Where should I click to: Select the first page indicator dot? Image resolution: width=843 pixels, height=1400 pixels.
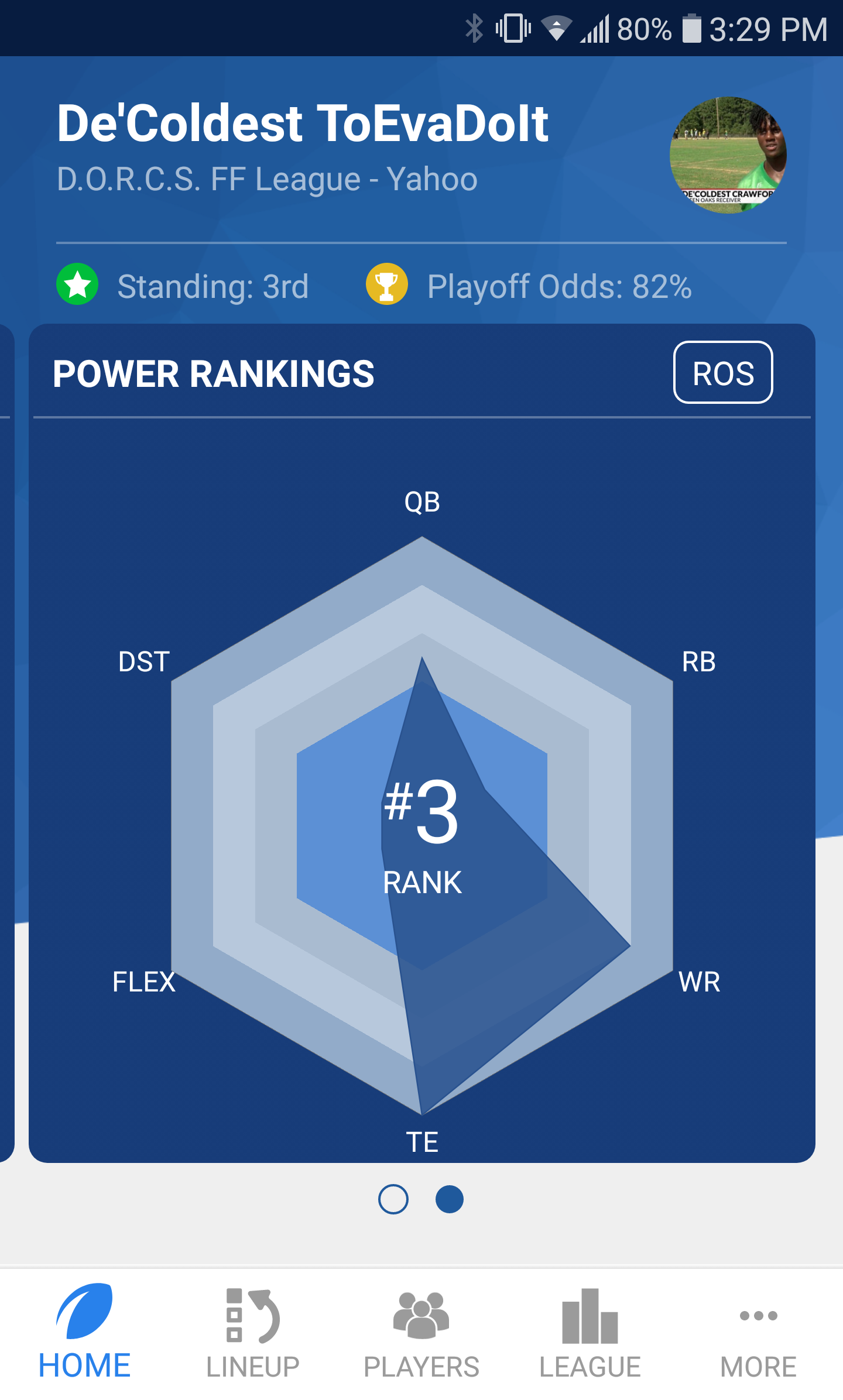coord(393,1199)
